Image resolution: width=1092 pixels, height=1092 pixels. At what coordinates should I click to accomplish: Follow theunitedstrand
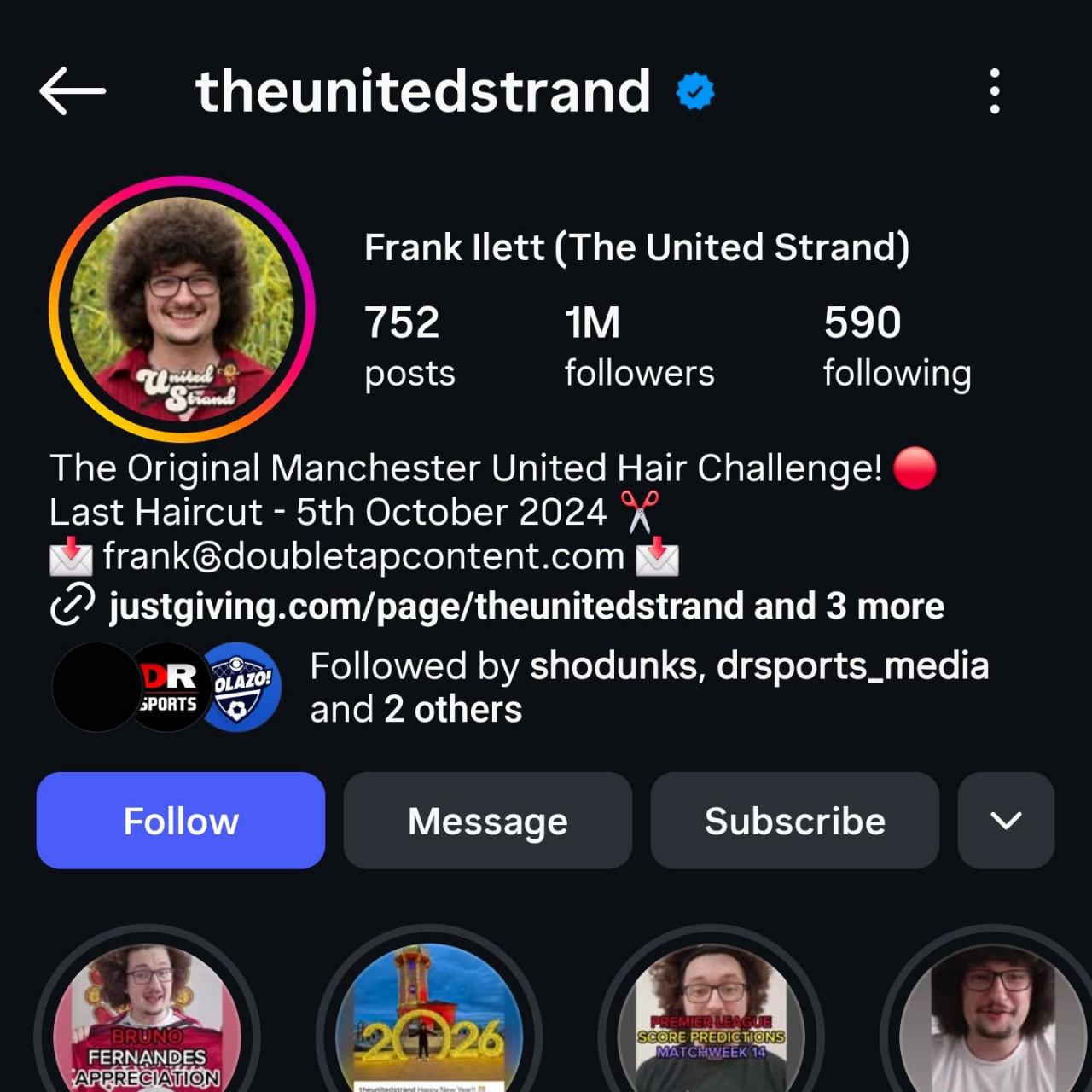pyautogui.click(x=181, y=821)
